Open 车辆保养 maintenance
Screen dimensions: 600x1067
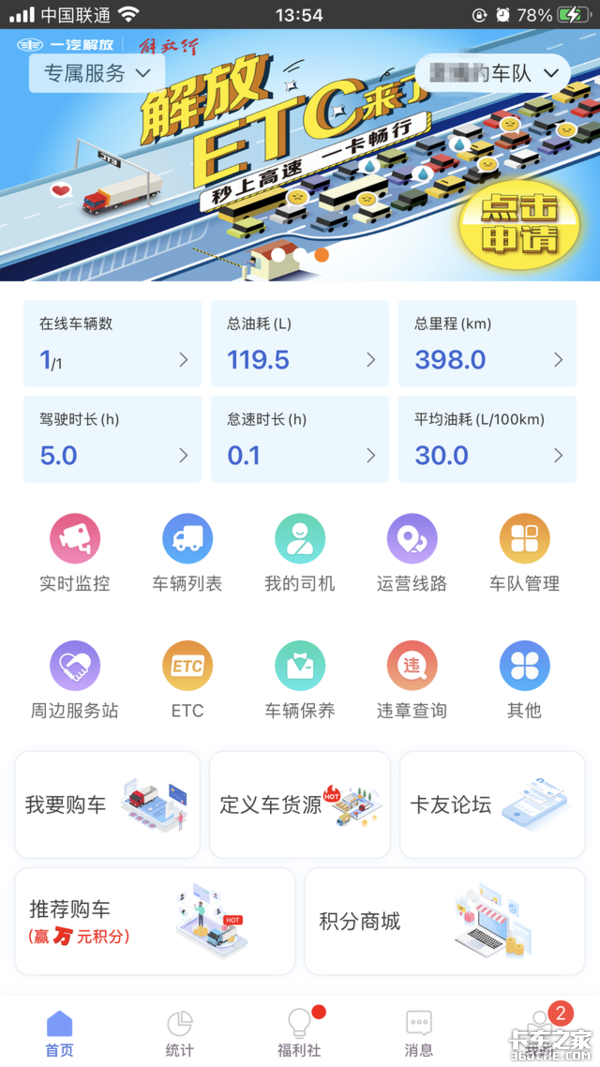coord(300,680)
